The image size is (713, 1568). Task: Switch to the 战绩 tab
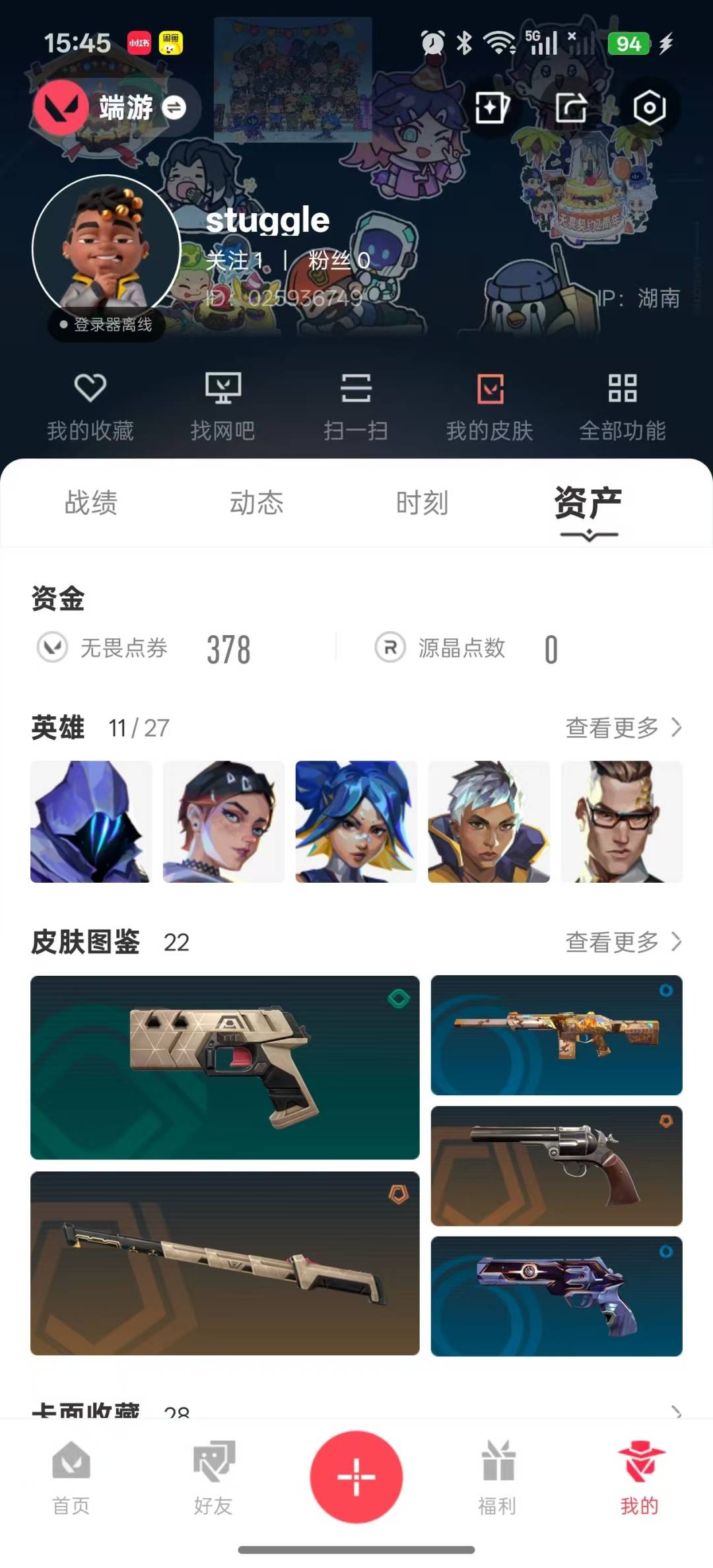pos(91,503)
